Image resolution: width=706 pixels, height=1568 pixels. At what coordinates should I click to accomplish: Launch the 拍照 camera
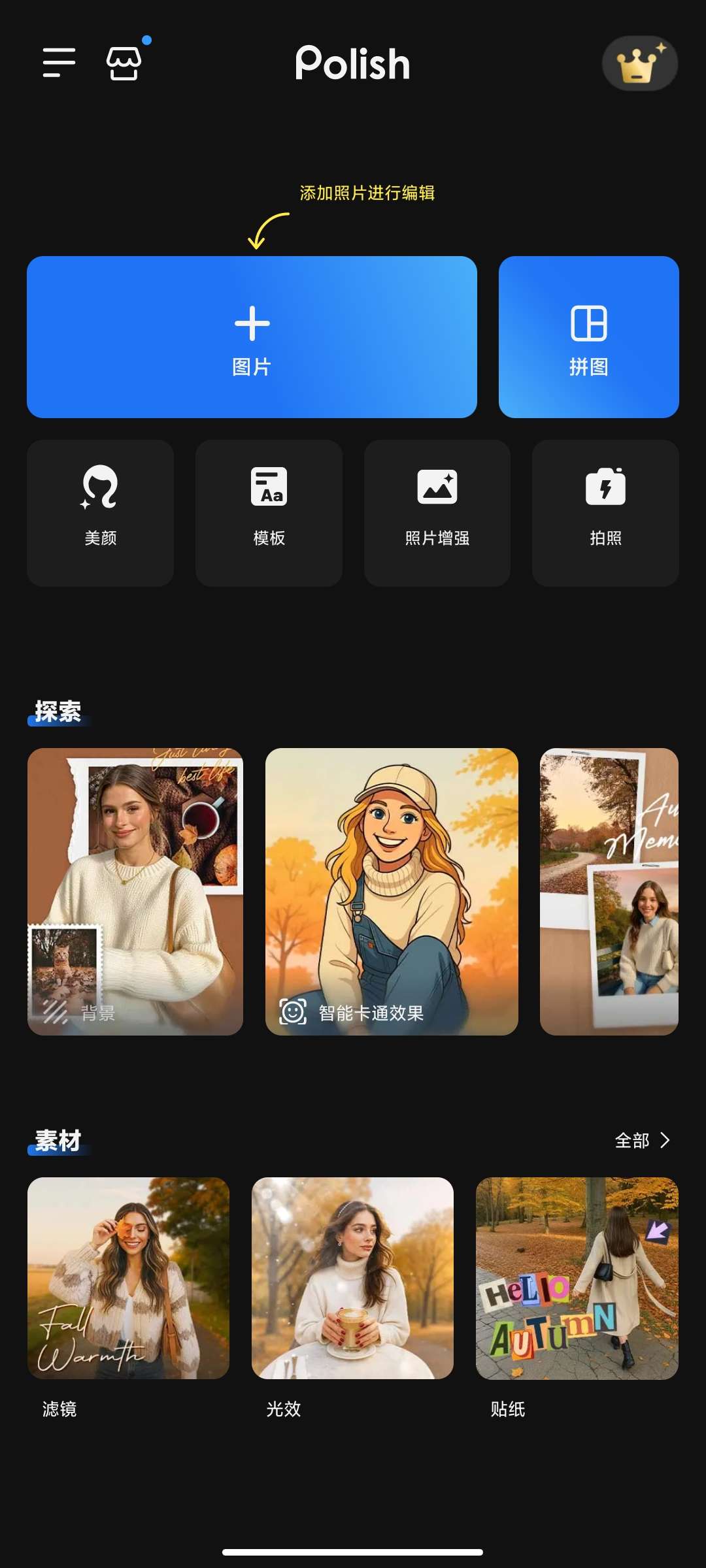[605, 513]
